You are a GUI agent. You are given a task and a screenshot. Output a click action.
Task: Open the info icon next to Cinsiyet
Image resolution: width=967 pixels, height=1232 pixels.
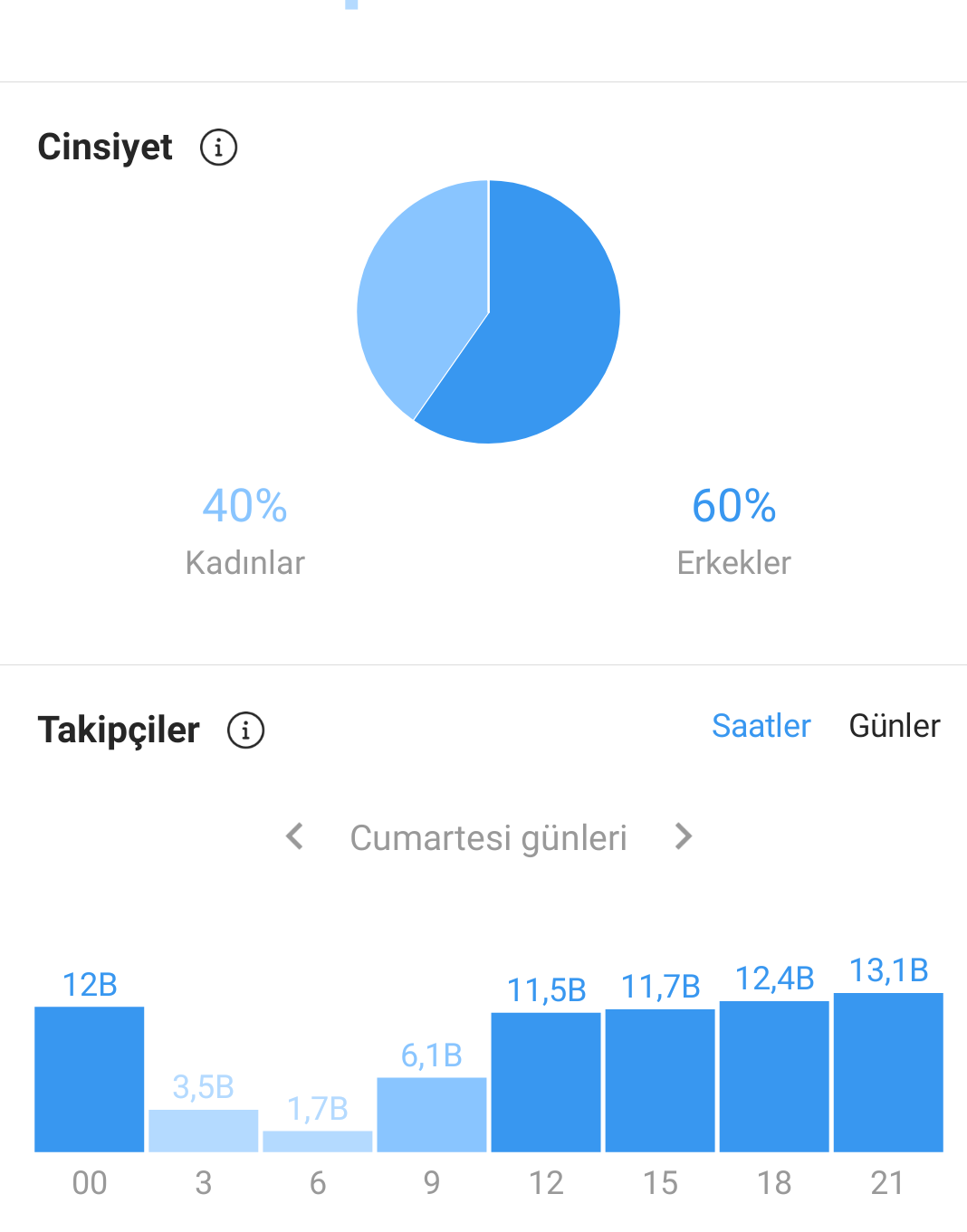pyautogui.click(x=218, y=147)
